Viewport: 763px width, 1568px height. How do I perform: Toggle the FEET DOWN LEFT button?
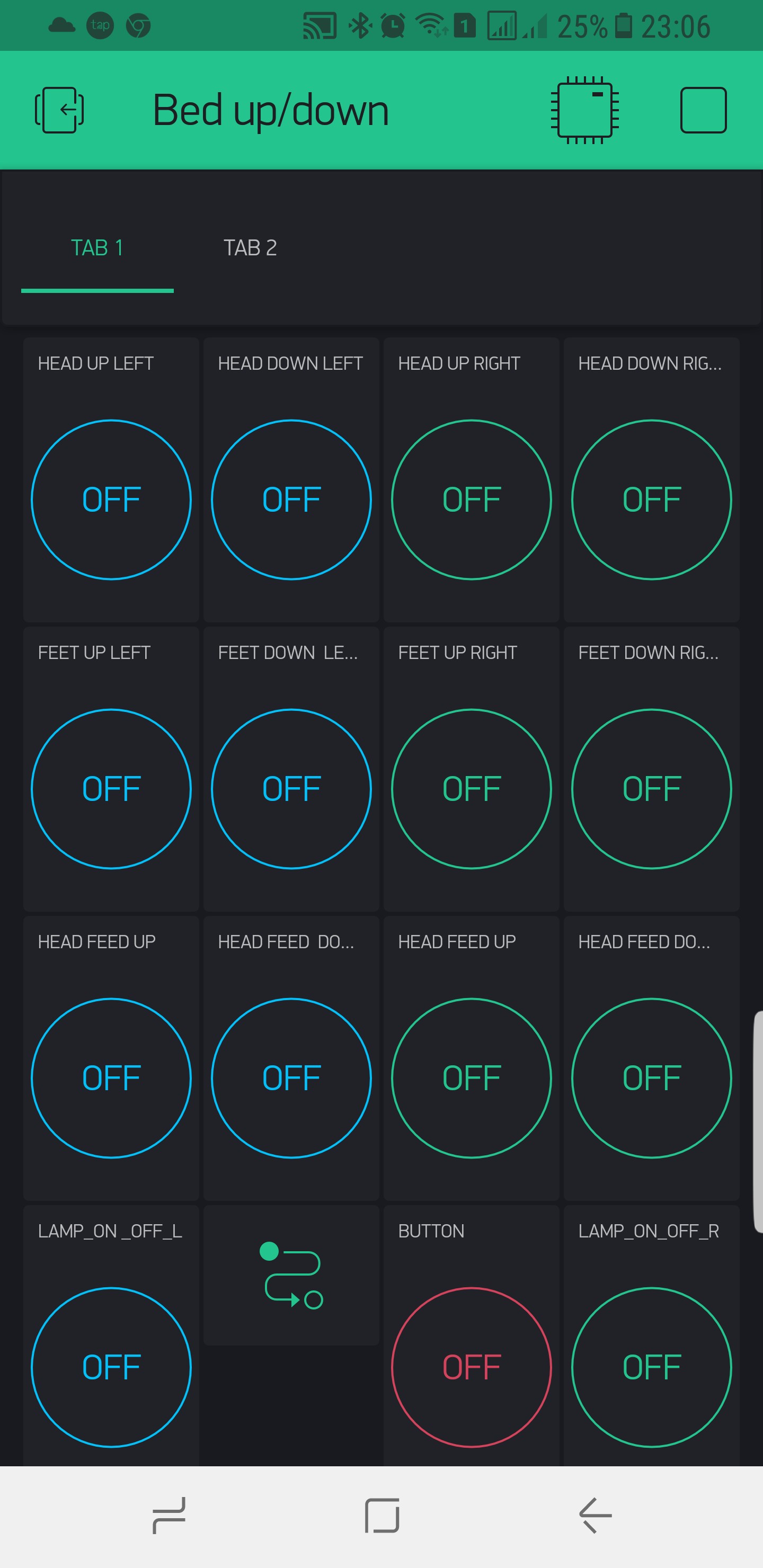point(291,788)
